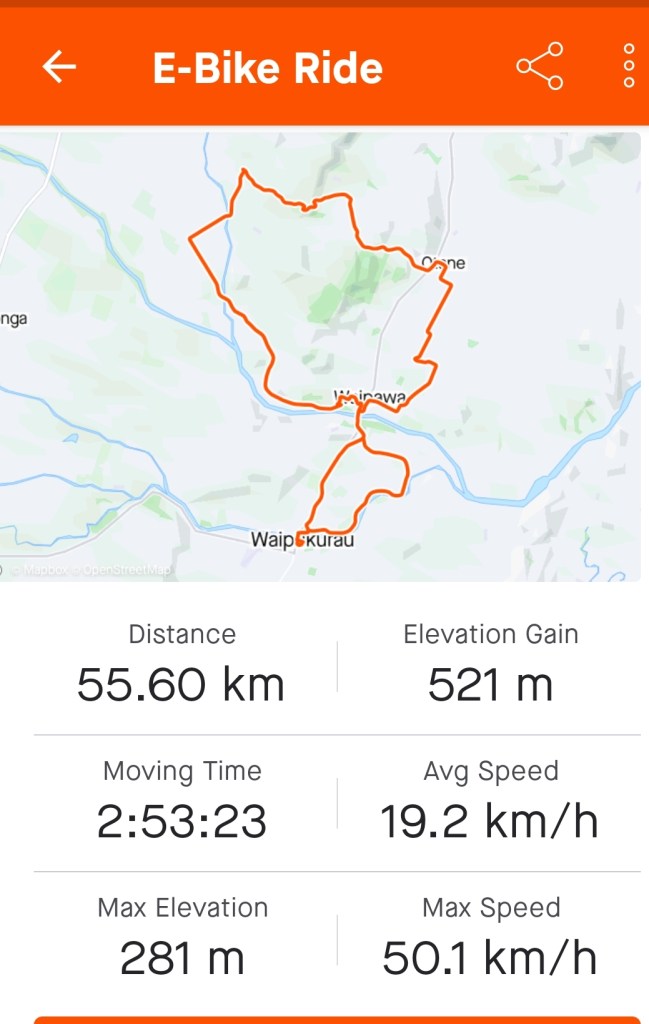The image size is (649, 1024).
Task: Go back using the arrow
Action: pyautogui.click(x=59, y=67)
